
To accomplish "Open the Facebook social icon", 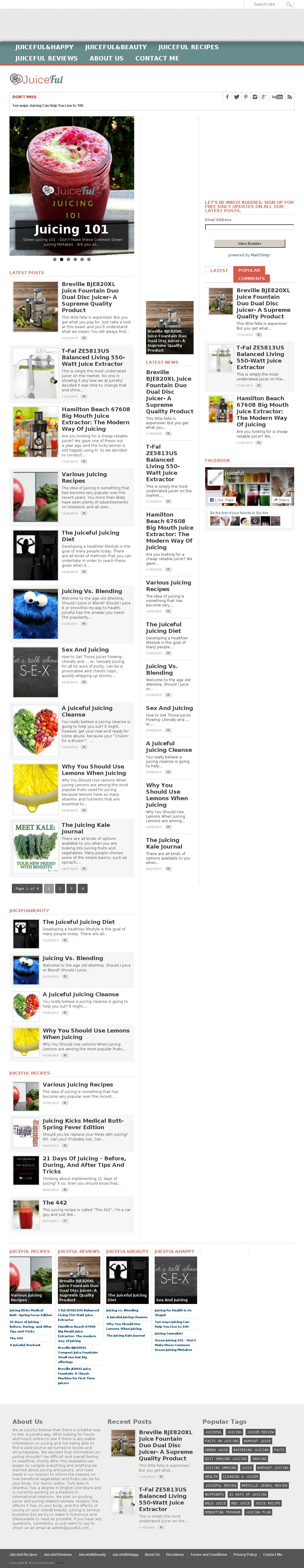I will pos(228,97).
